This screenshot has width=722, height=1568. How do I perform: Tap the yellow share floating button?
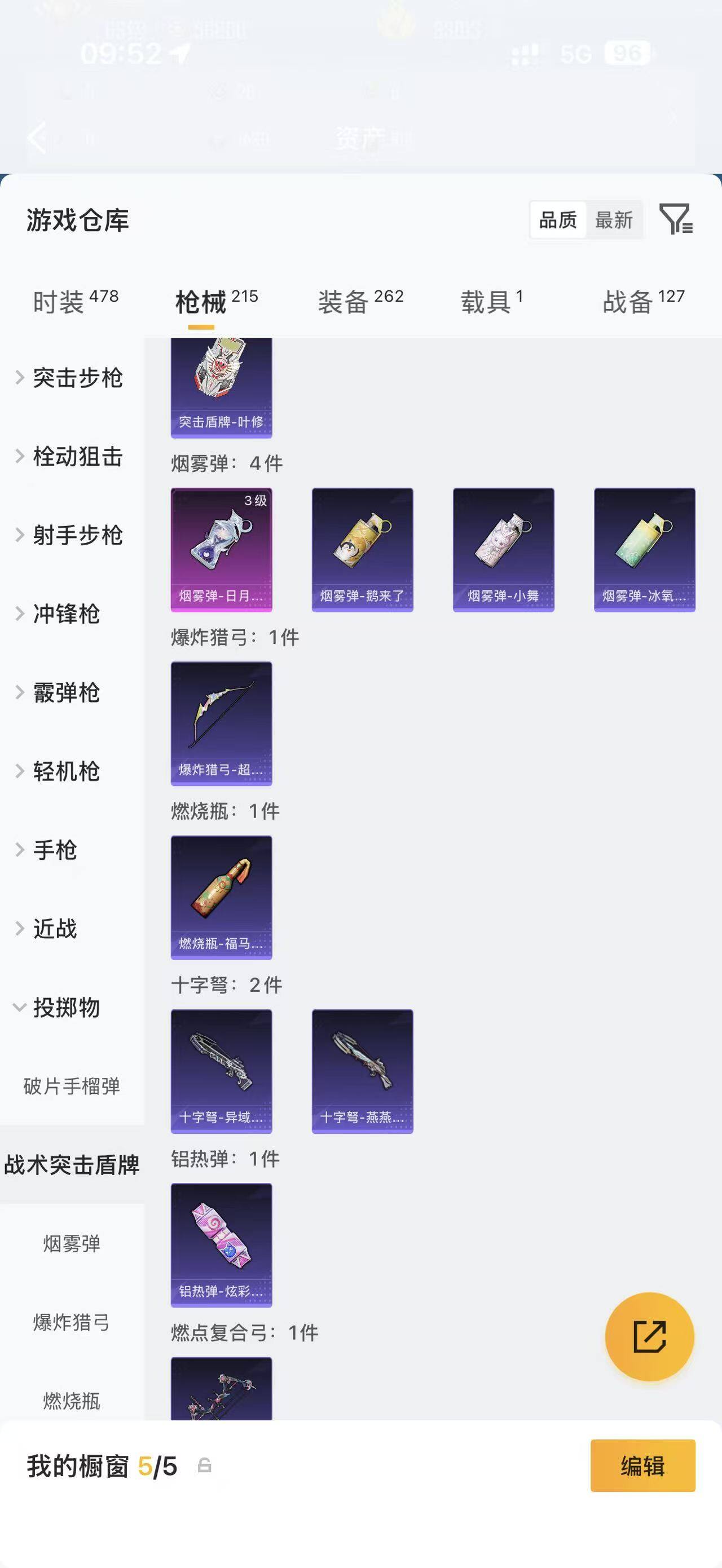click(x=650, y=1337)
